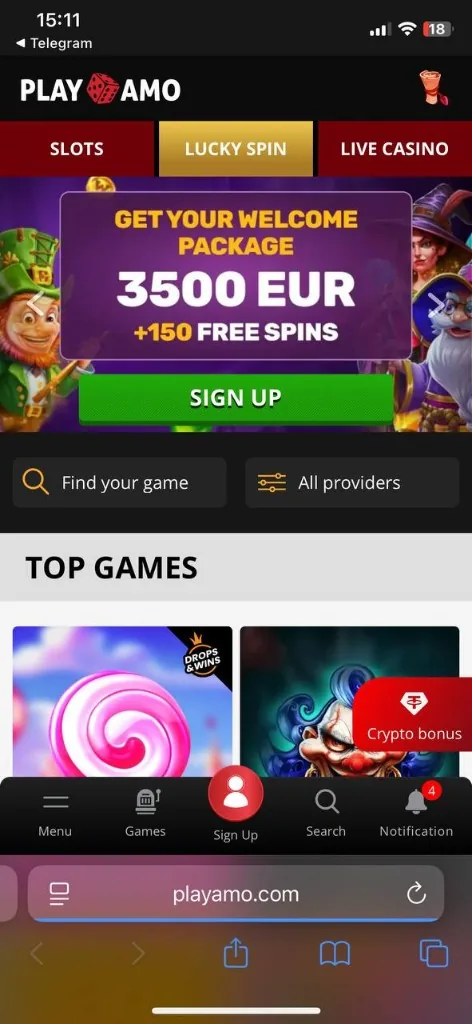This screenshot has width=472, height=1024.
Task: Go to the Games section
Action: (145, 814)
